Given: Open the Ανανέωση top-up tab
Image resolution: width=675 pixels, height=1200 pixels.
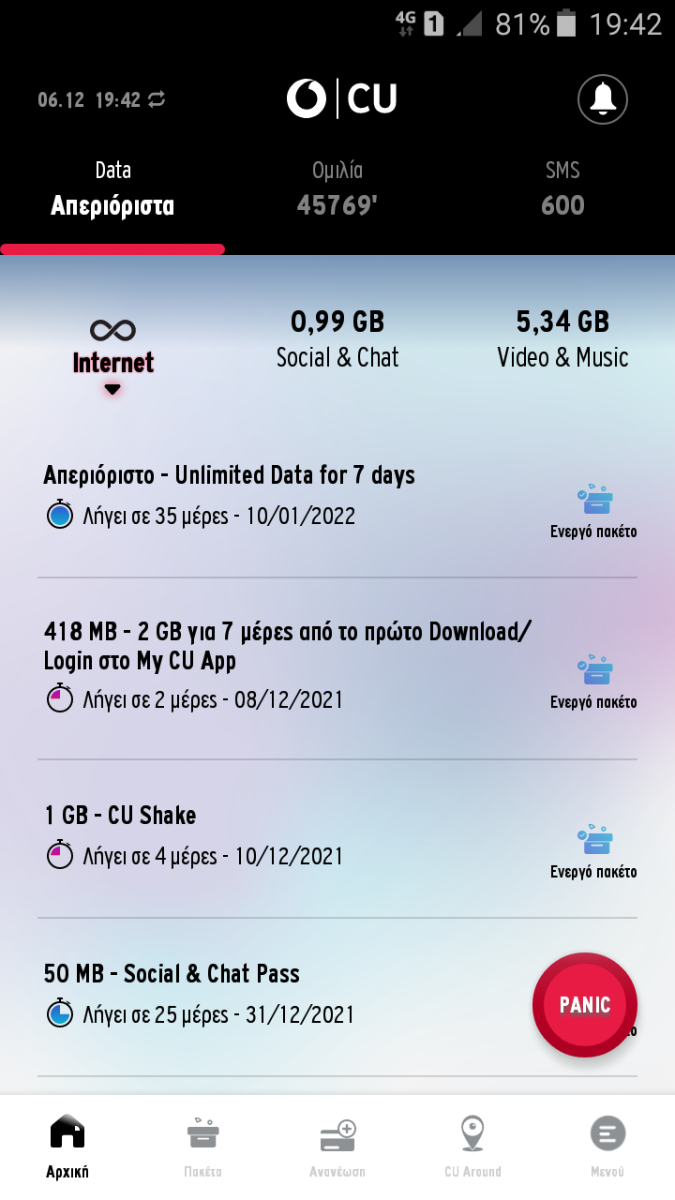Looking at the screenshot, I should tap(337, 1147).
